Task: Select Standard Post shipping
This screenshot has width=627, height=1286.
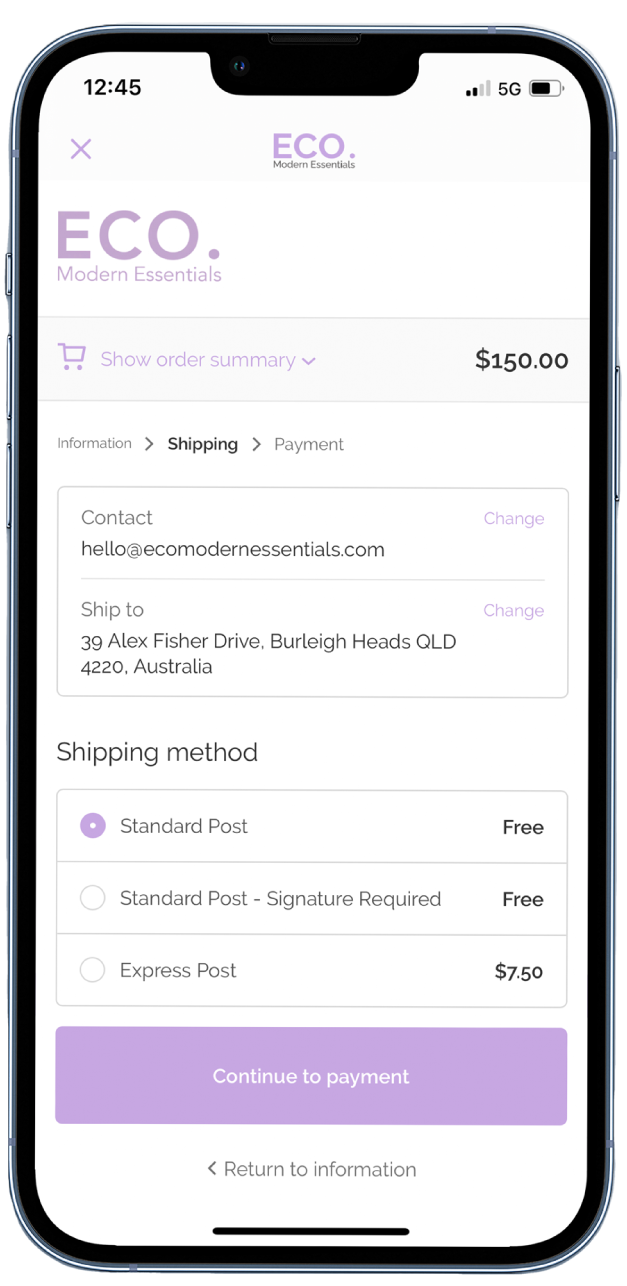Action: (93, 826)
